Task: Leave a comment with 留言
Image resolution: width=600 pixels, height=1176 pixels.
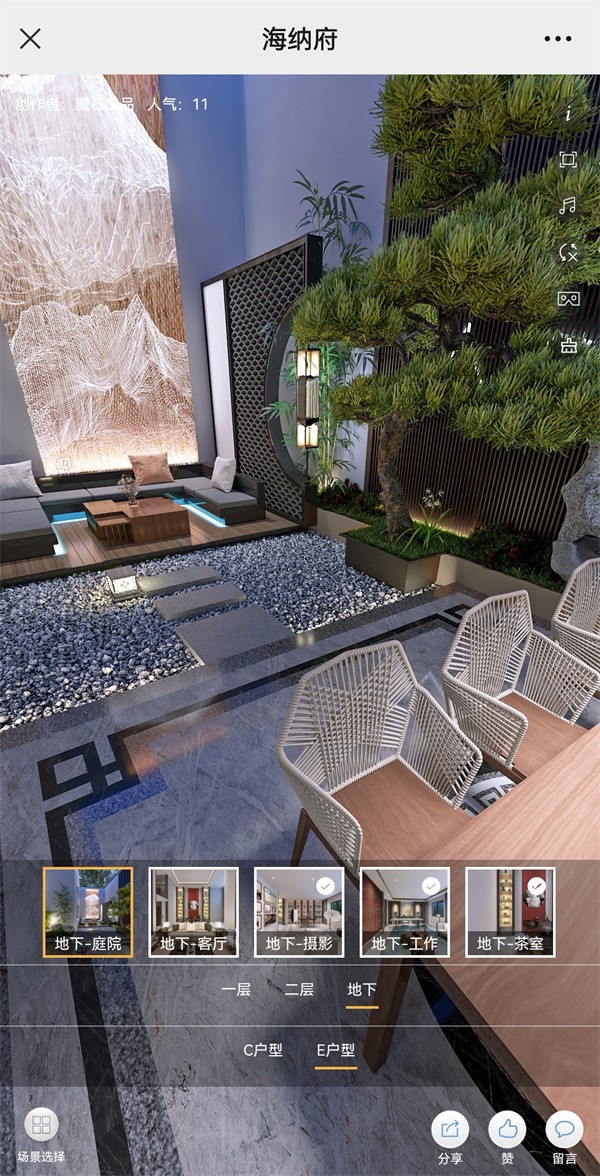Action: 564,1135
